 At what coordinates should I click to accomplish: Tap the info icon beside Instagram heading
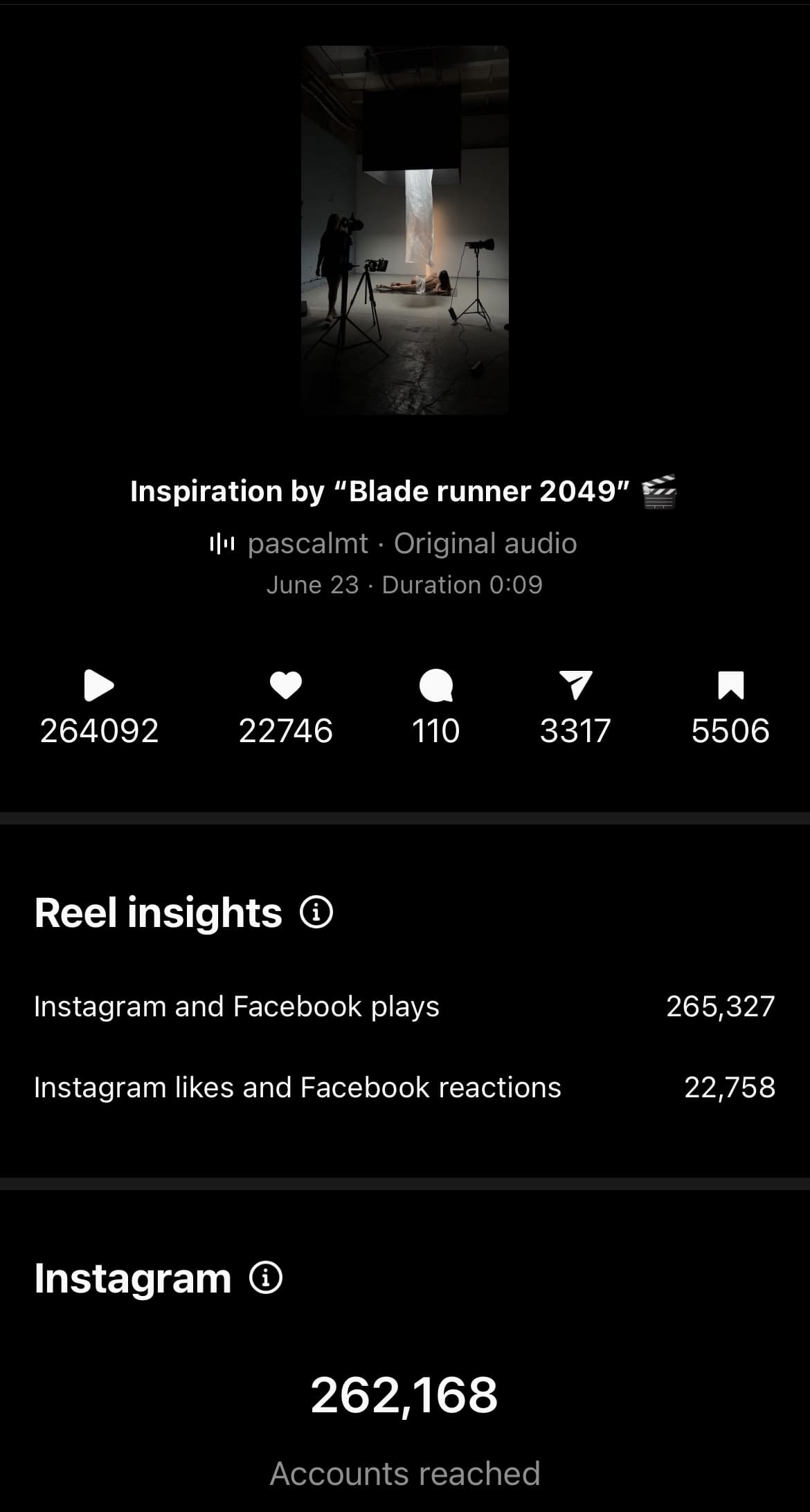(x=266, y=1278)
